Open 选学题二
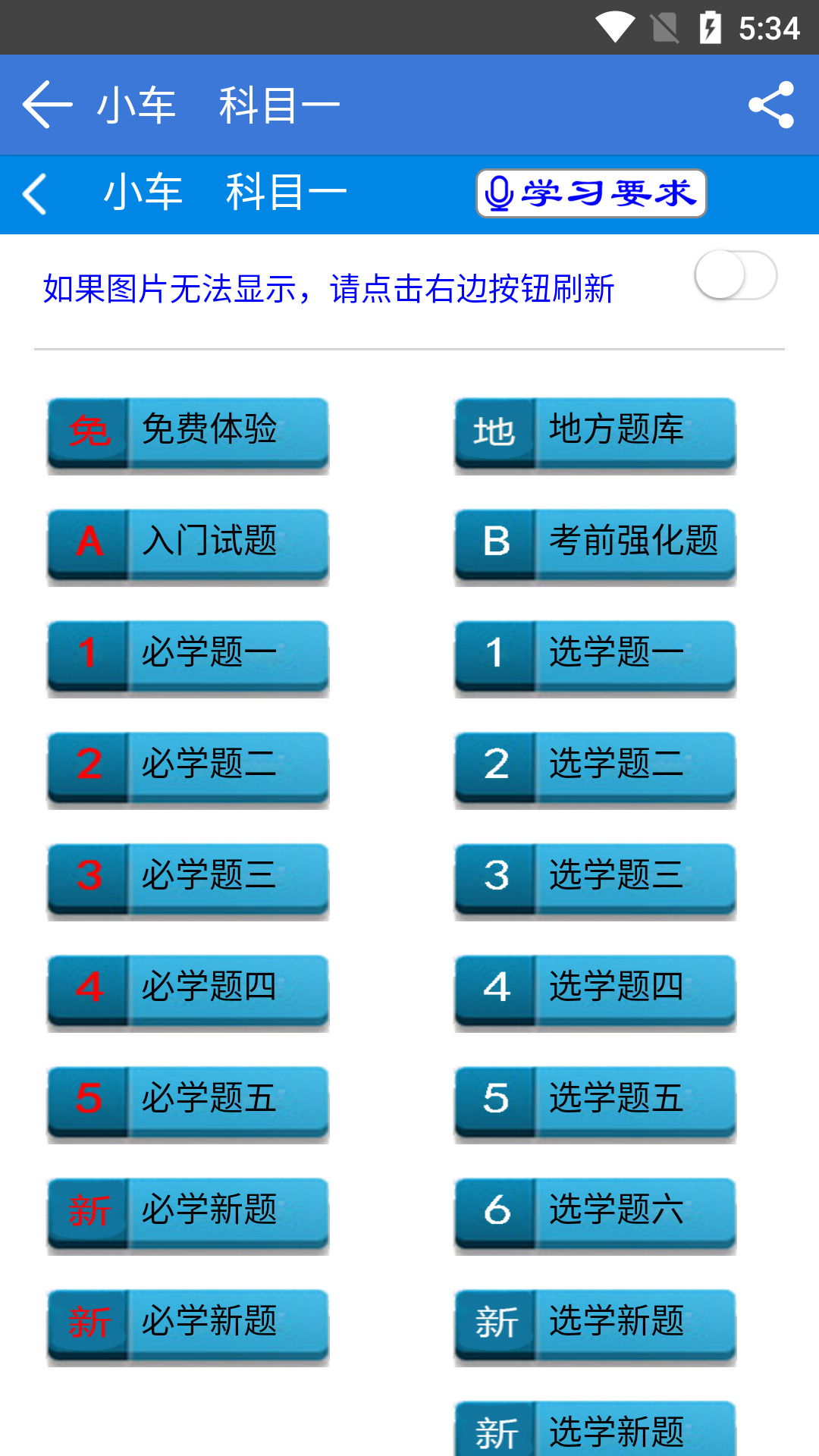The height and width of the screenshot is (1456, 819). click(595, 767)
